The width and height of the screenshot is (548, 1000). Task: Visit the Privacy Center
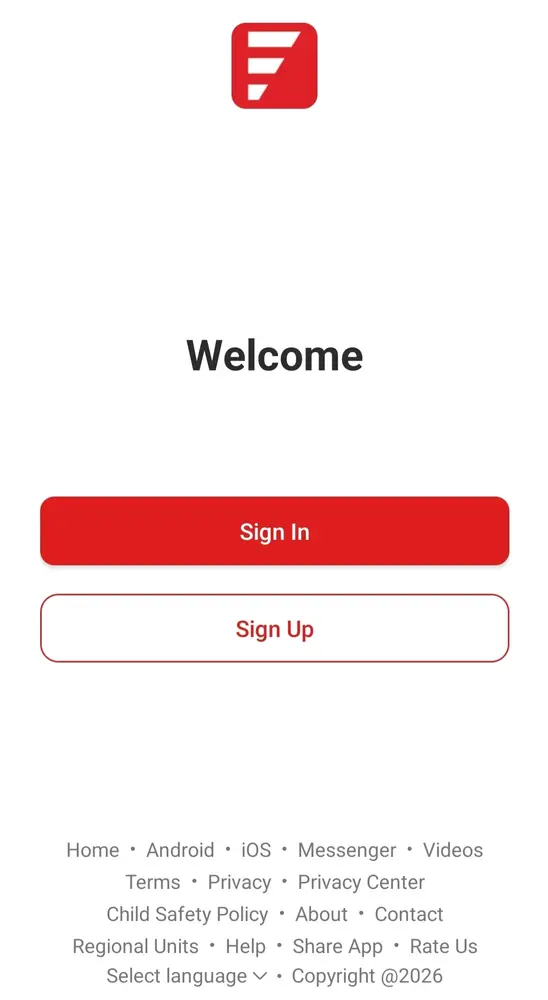pos(361,882)
